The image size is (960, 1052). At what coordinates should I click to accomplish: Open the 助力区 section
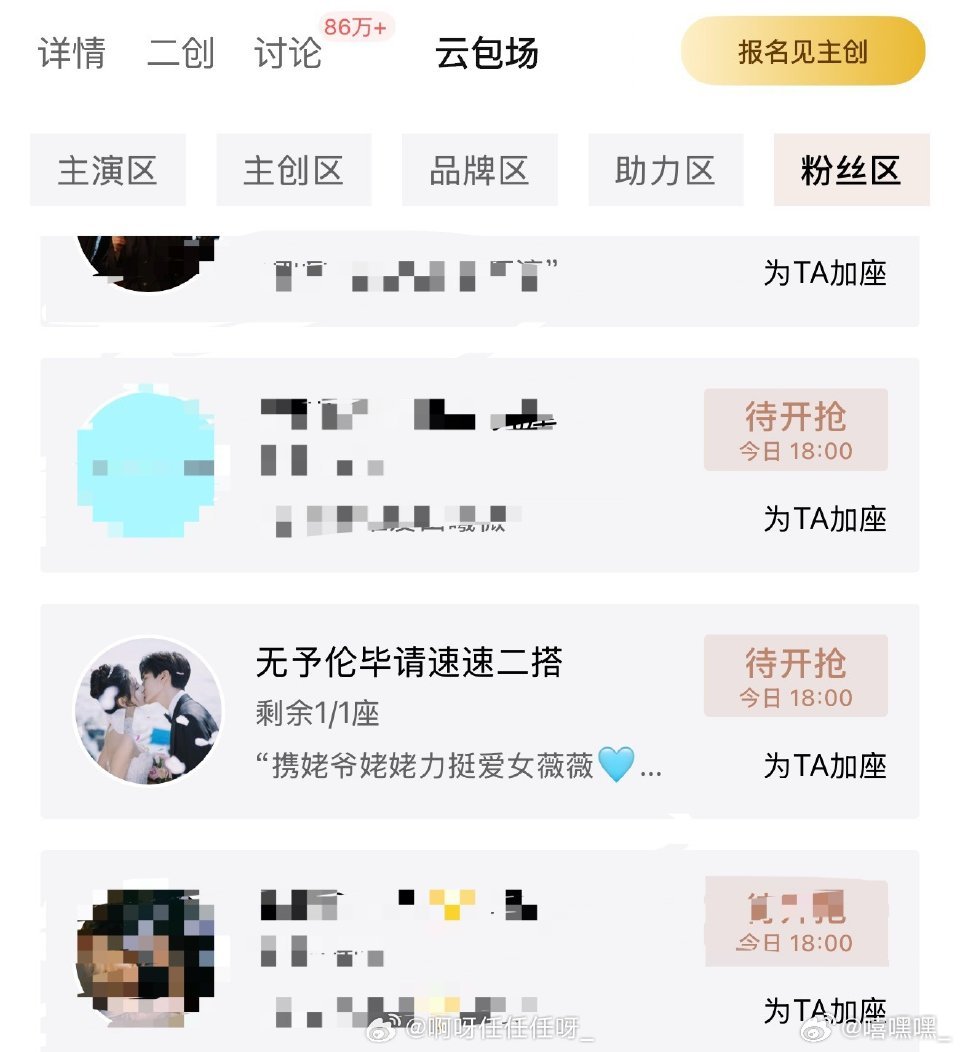pyautogui.click(x=666, y=170)
